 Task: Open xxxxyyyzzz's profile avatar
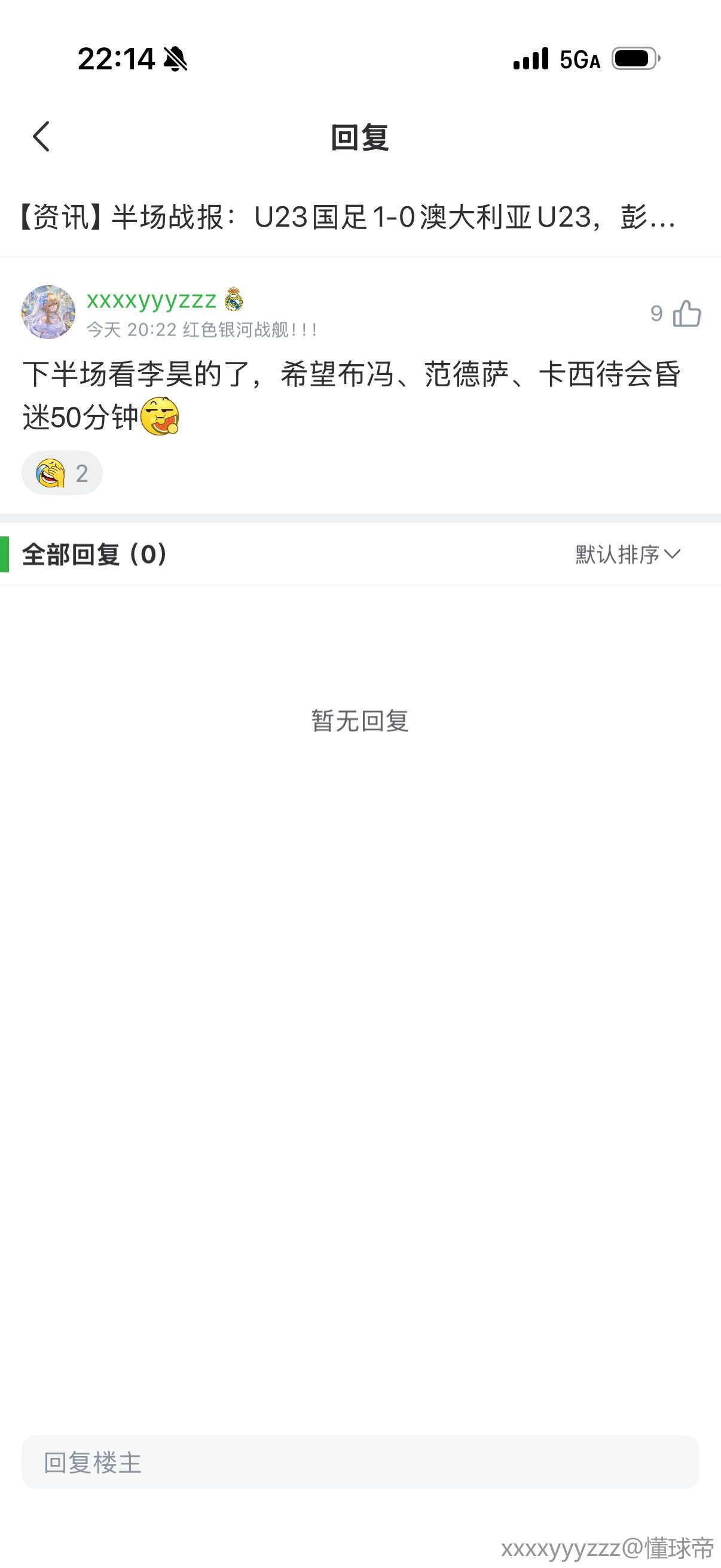pyautogui.click(x=48, y=312)
